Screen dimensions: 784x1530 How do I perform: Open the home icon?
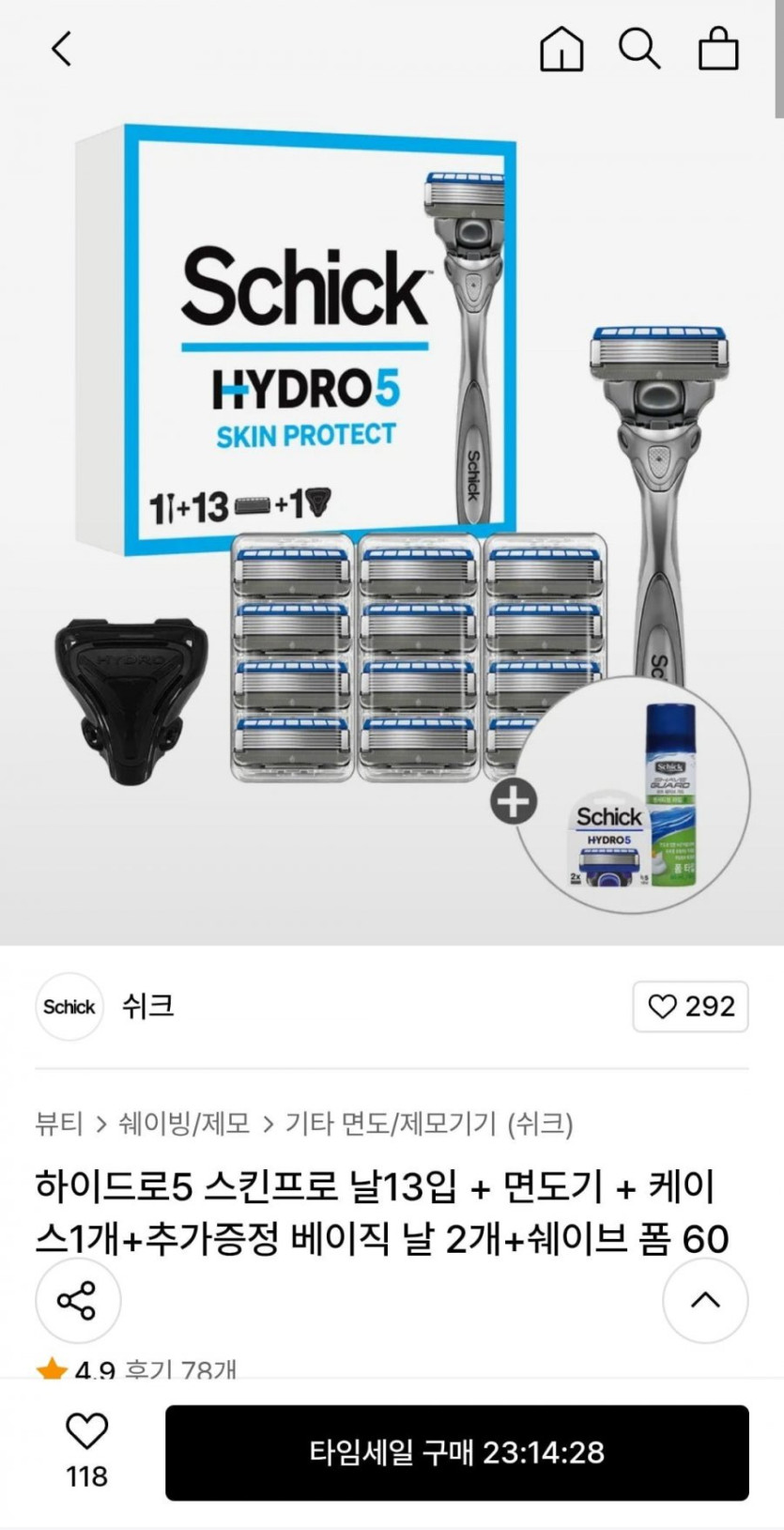[x=561, y=48]
